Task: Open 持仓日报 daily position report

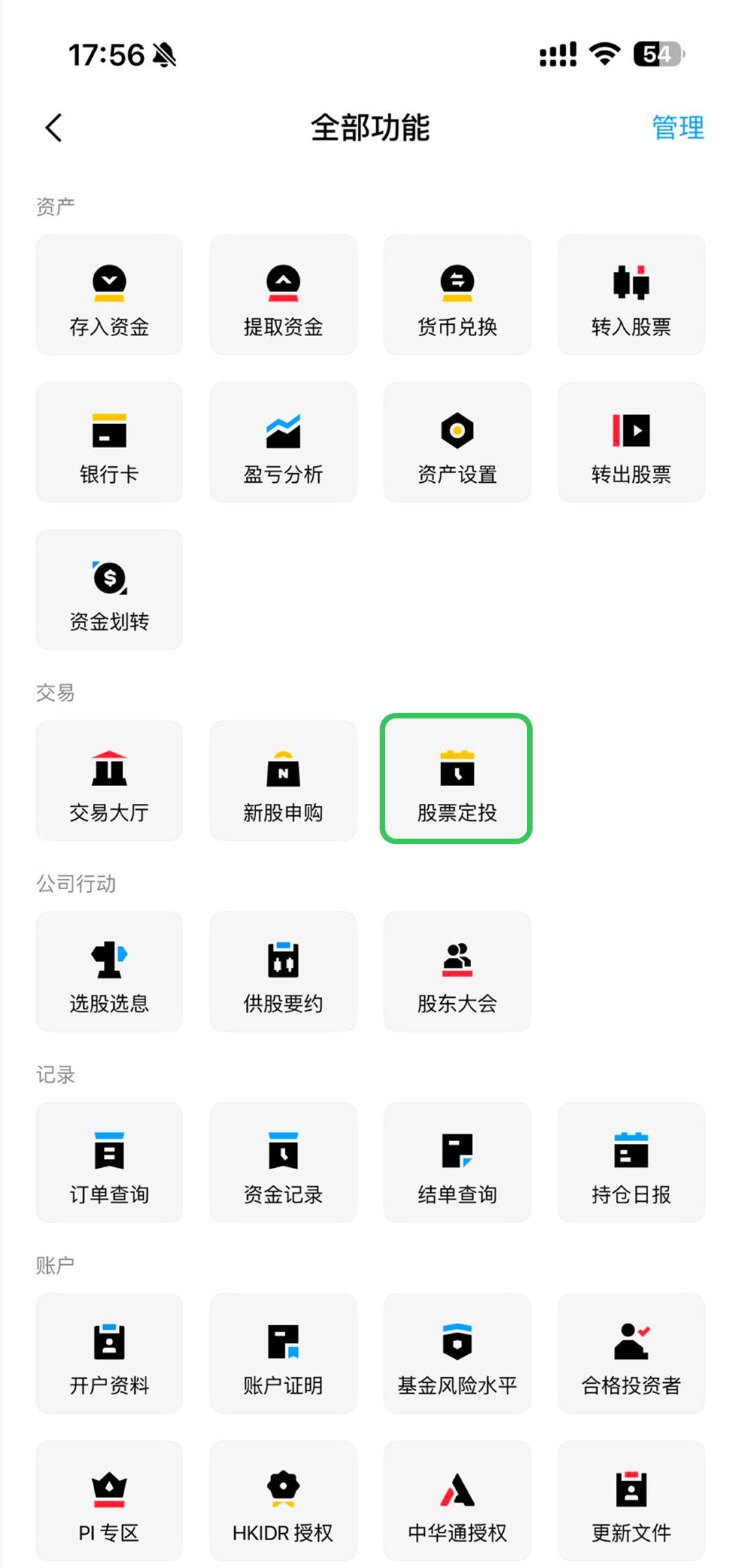Action: tap(631, 1162)
